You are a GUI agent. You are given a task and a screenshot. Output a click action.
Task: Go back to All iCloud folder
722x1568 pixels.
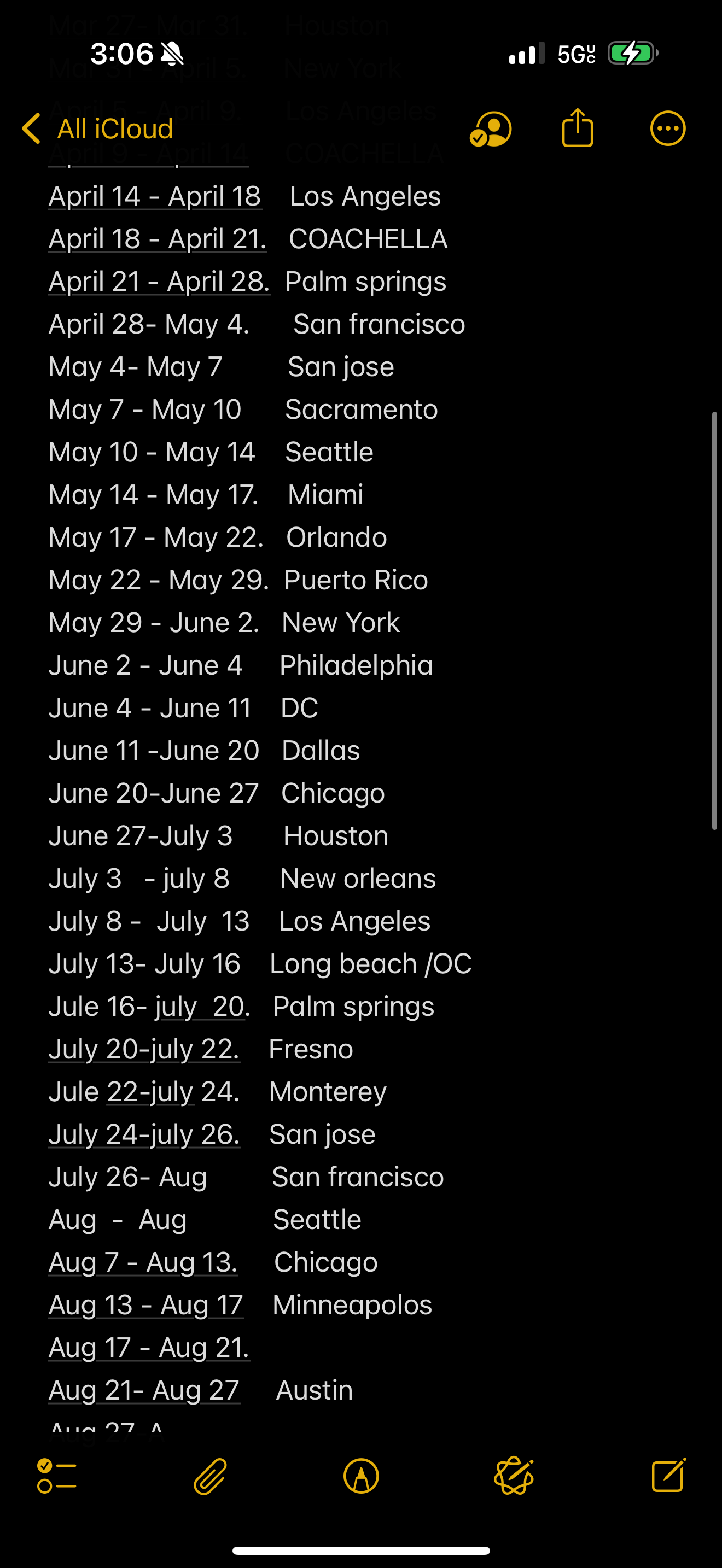pos(97,129)
